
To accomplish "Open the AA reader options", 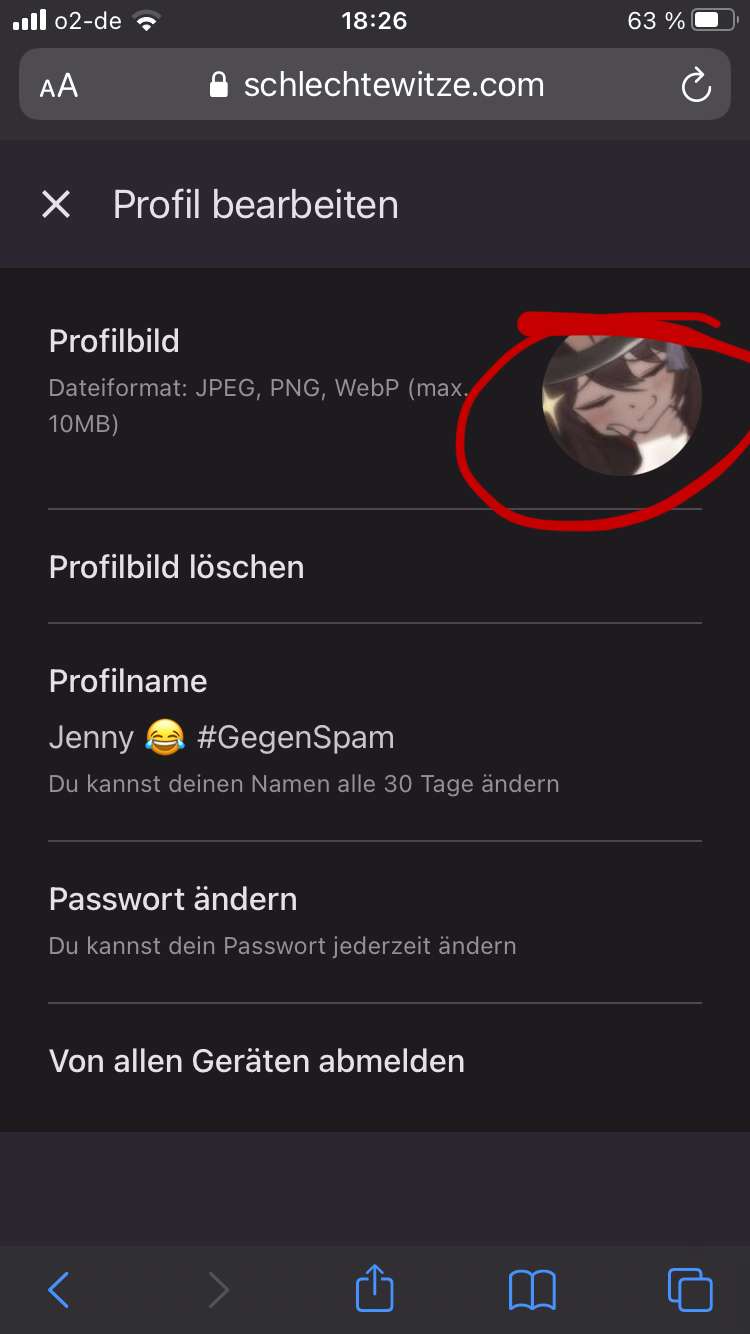I will point(59,86).
